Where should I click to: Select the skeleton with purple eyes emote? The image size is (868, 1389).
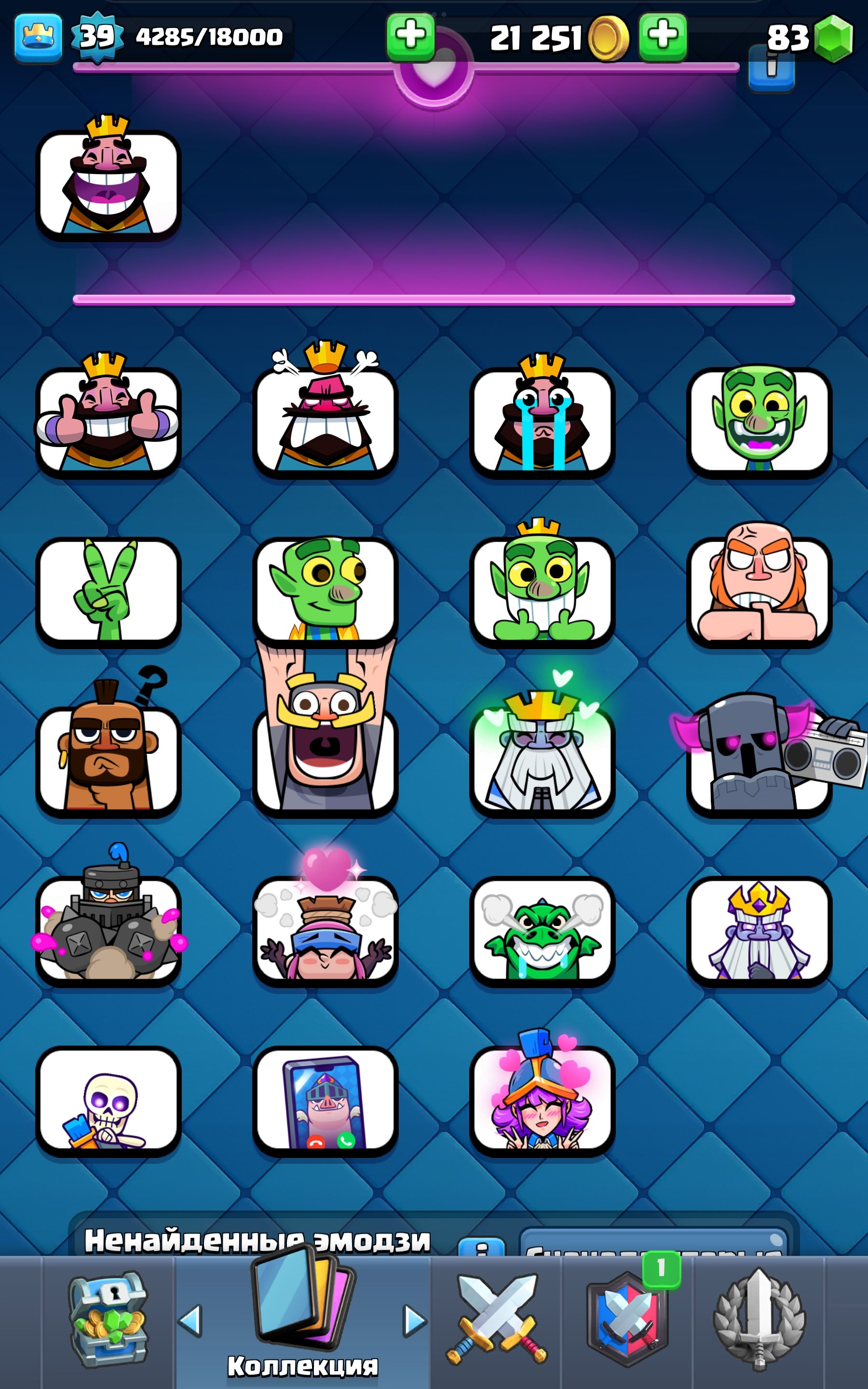tap(108, 1099)
